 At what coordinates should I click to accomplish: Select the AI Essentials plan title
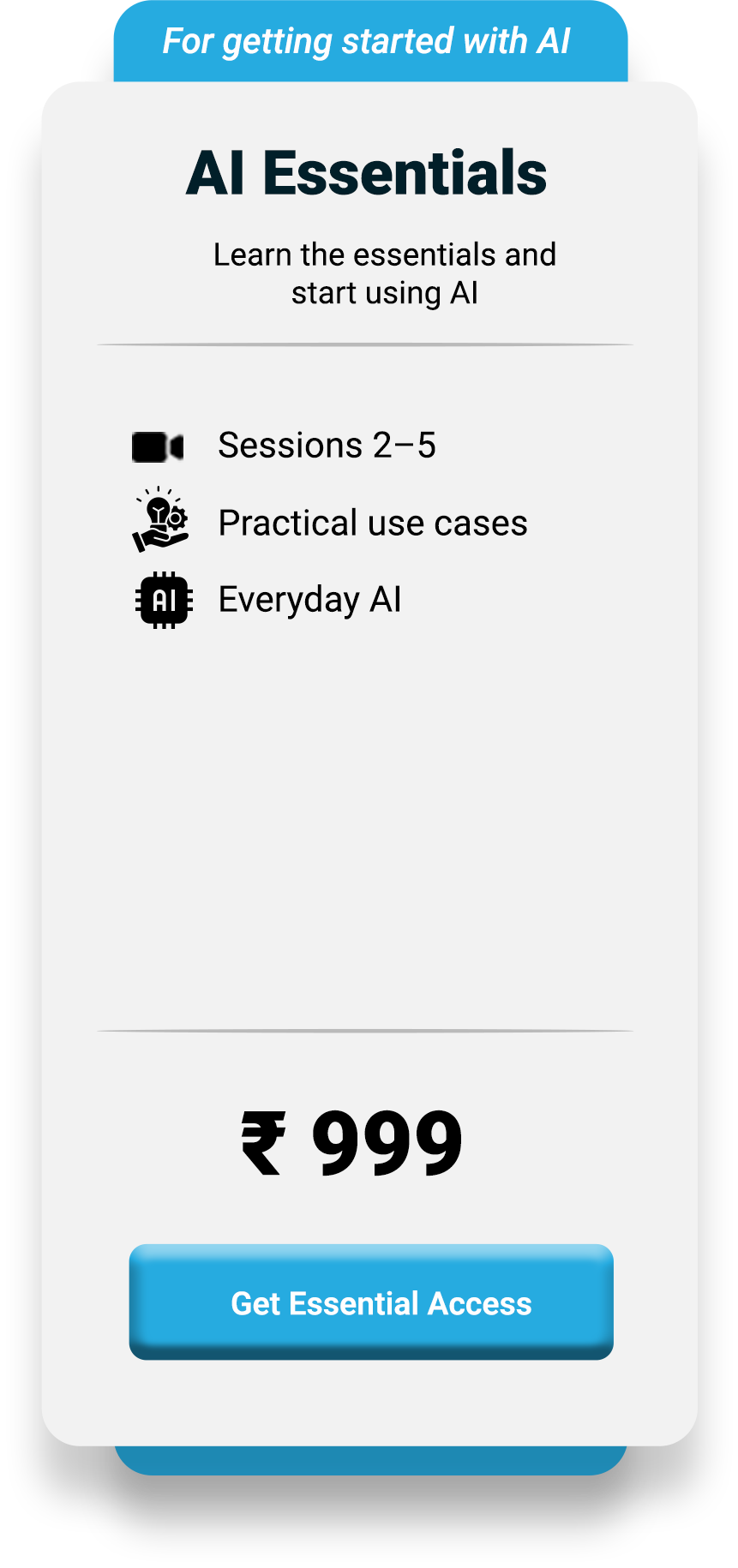tap(369, 171)
